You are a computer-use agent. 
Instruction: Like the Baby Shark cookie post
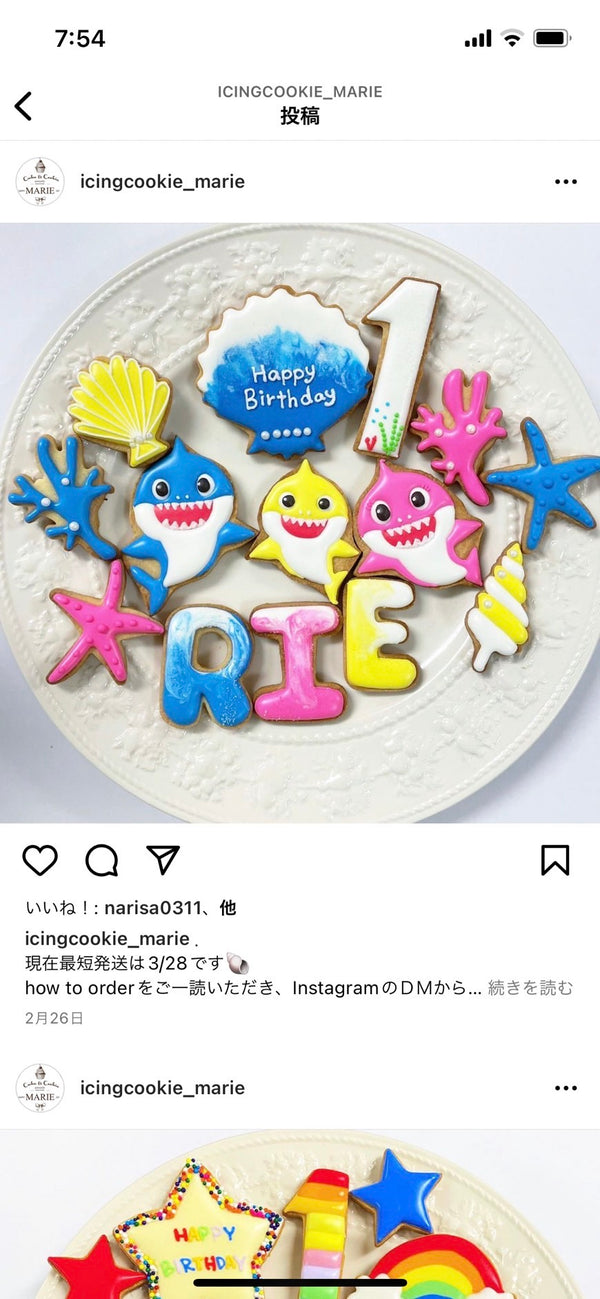(x=40, y=860)
